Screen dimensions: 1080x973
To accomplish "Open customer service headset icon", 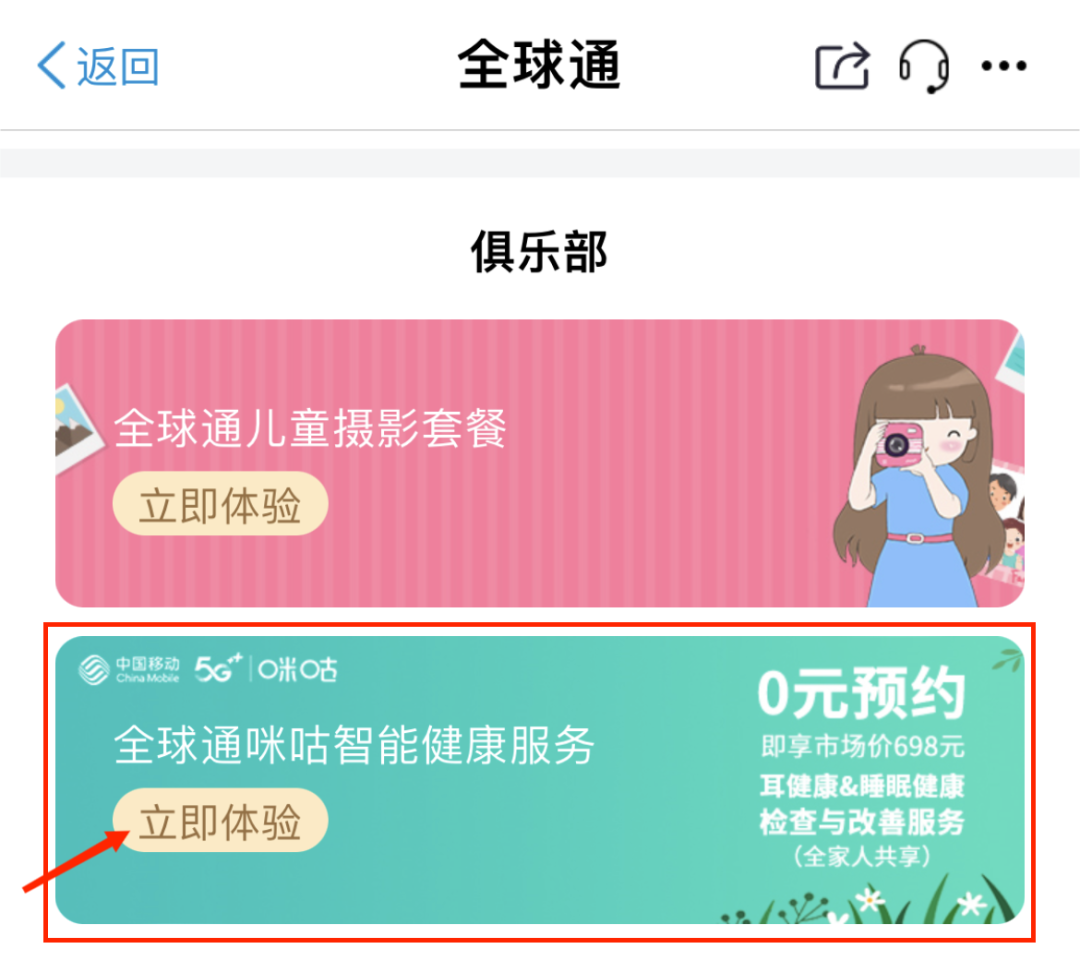I will tap(923, 66).
